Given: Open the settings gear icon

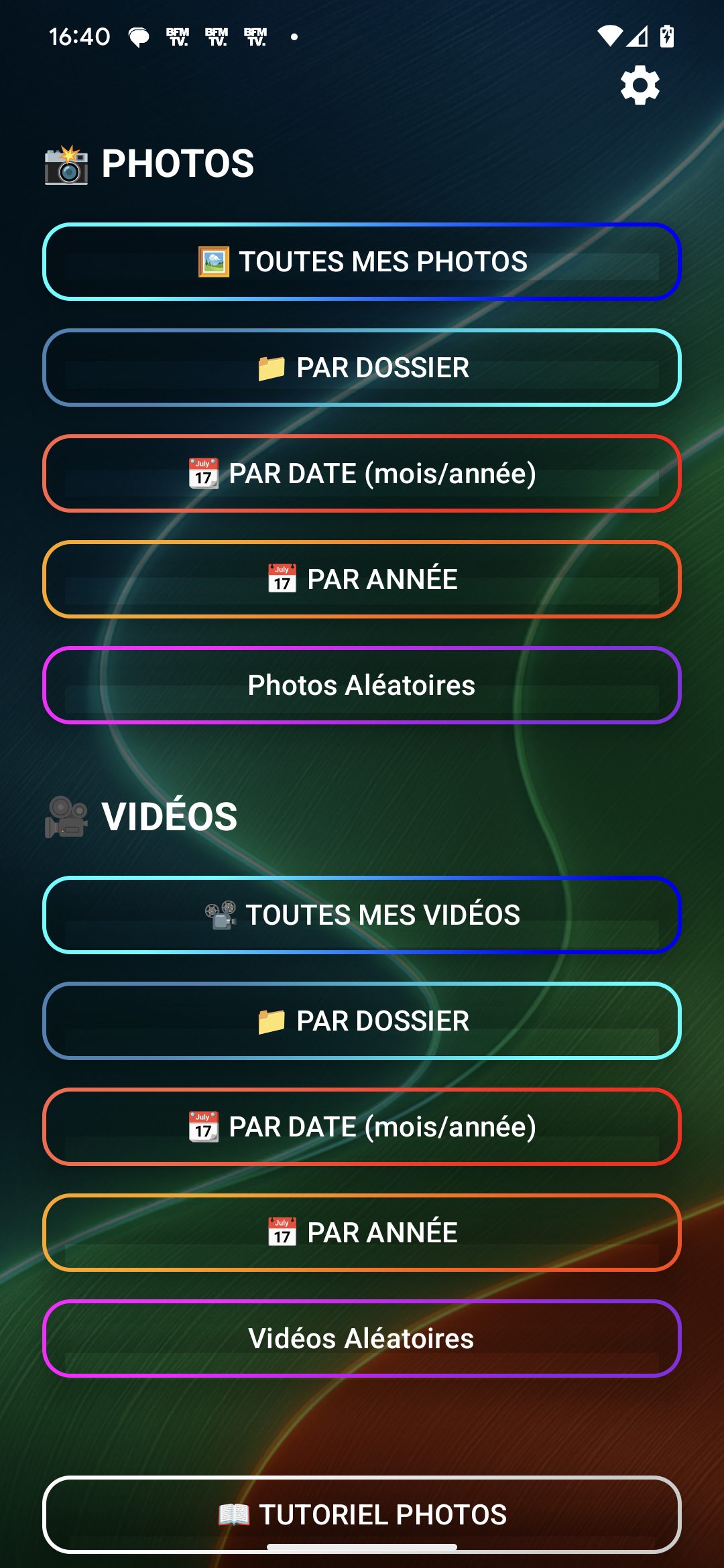Looking at the screenshot, I should click(640, 85).
